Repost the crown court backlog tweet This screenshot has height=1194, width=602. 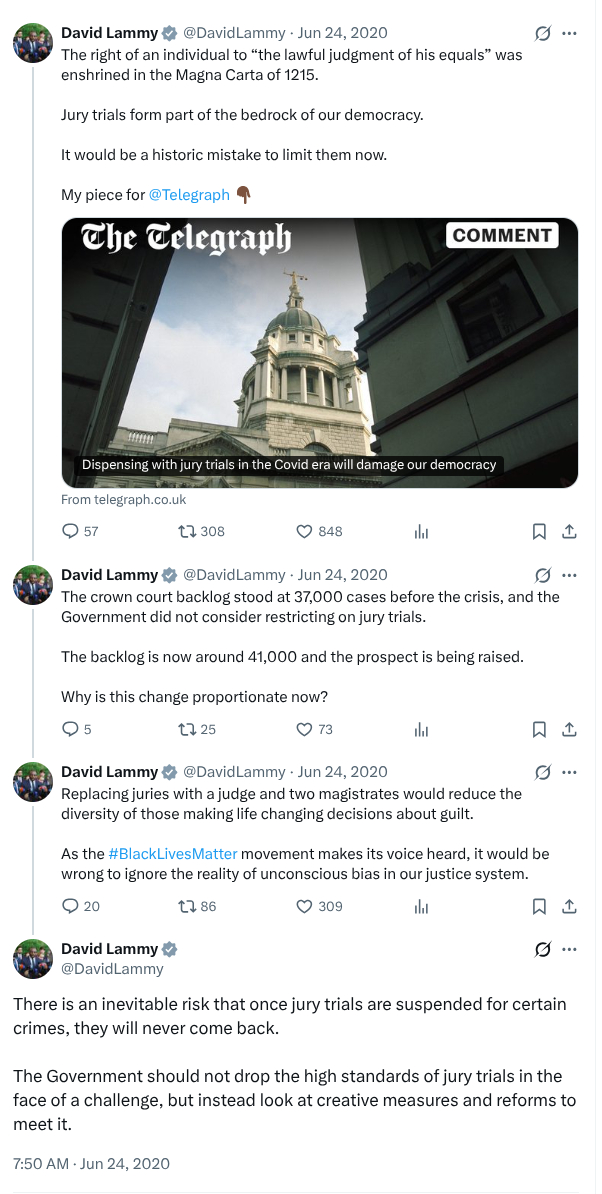pos(186,729)
